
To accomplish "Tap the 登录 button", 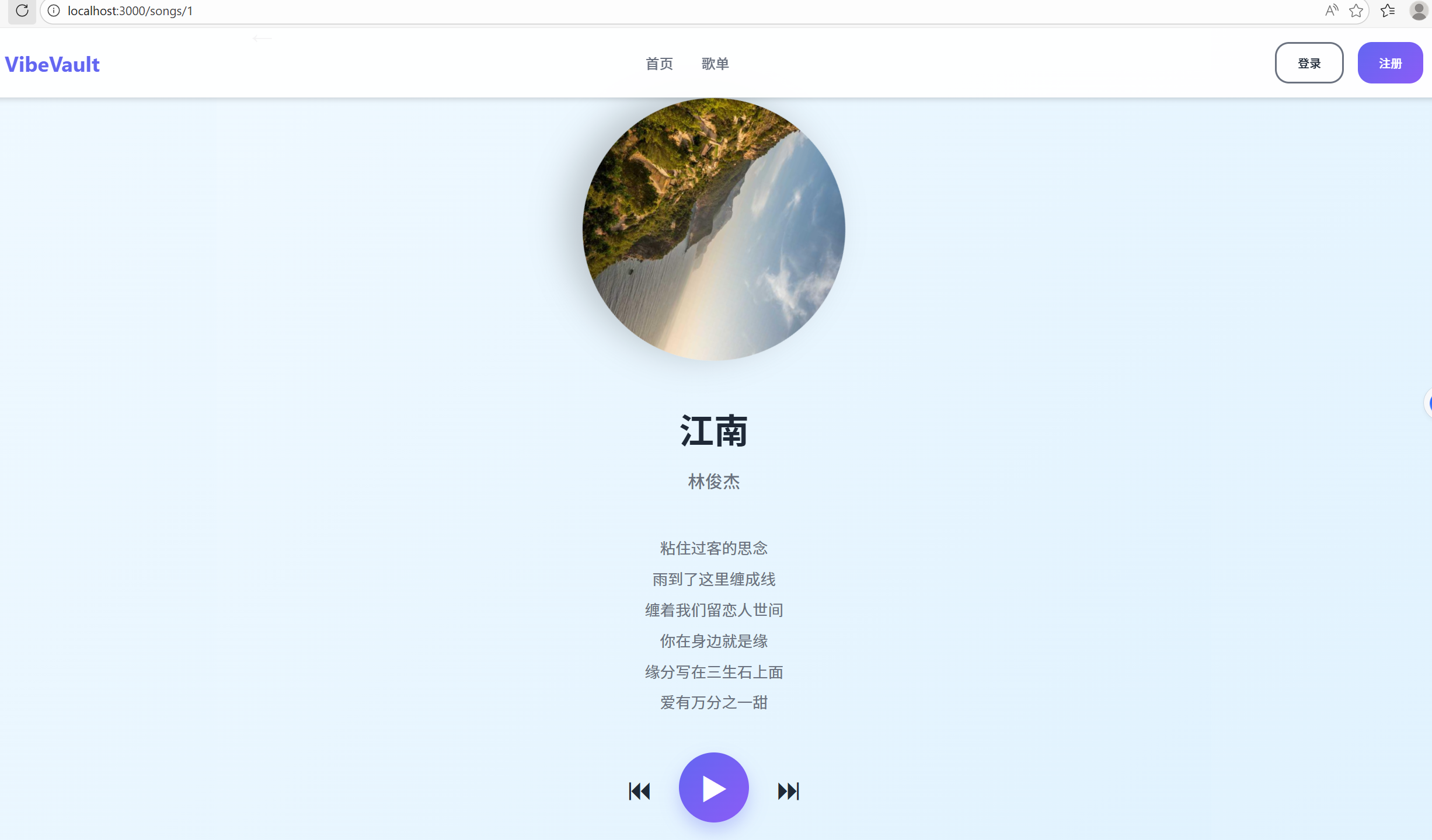I will (1309, 63).
